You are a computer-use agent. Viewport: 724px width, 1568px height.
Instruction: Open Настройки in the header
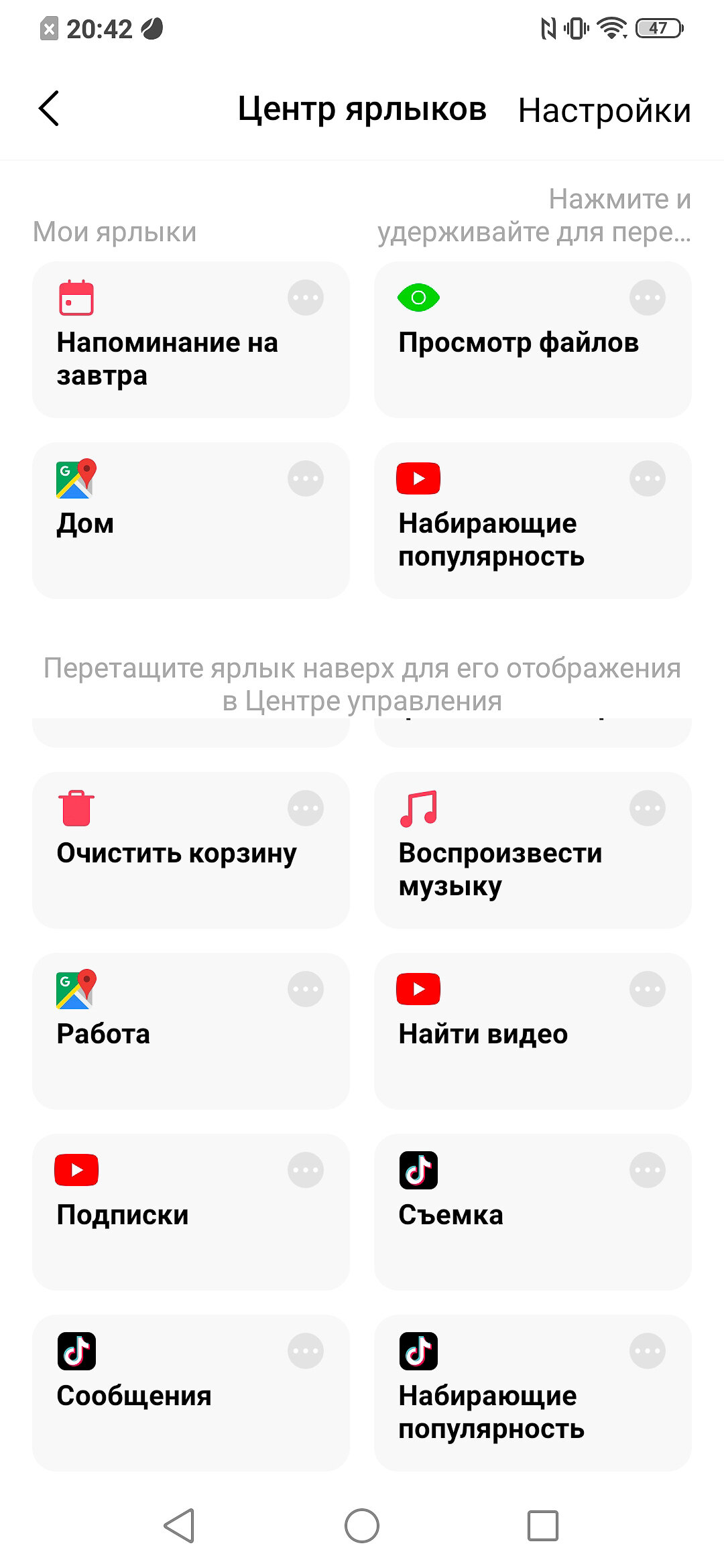click(x=604, y=111)
